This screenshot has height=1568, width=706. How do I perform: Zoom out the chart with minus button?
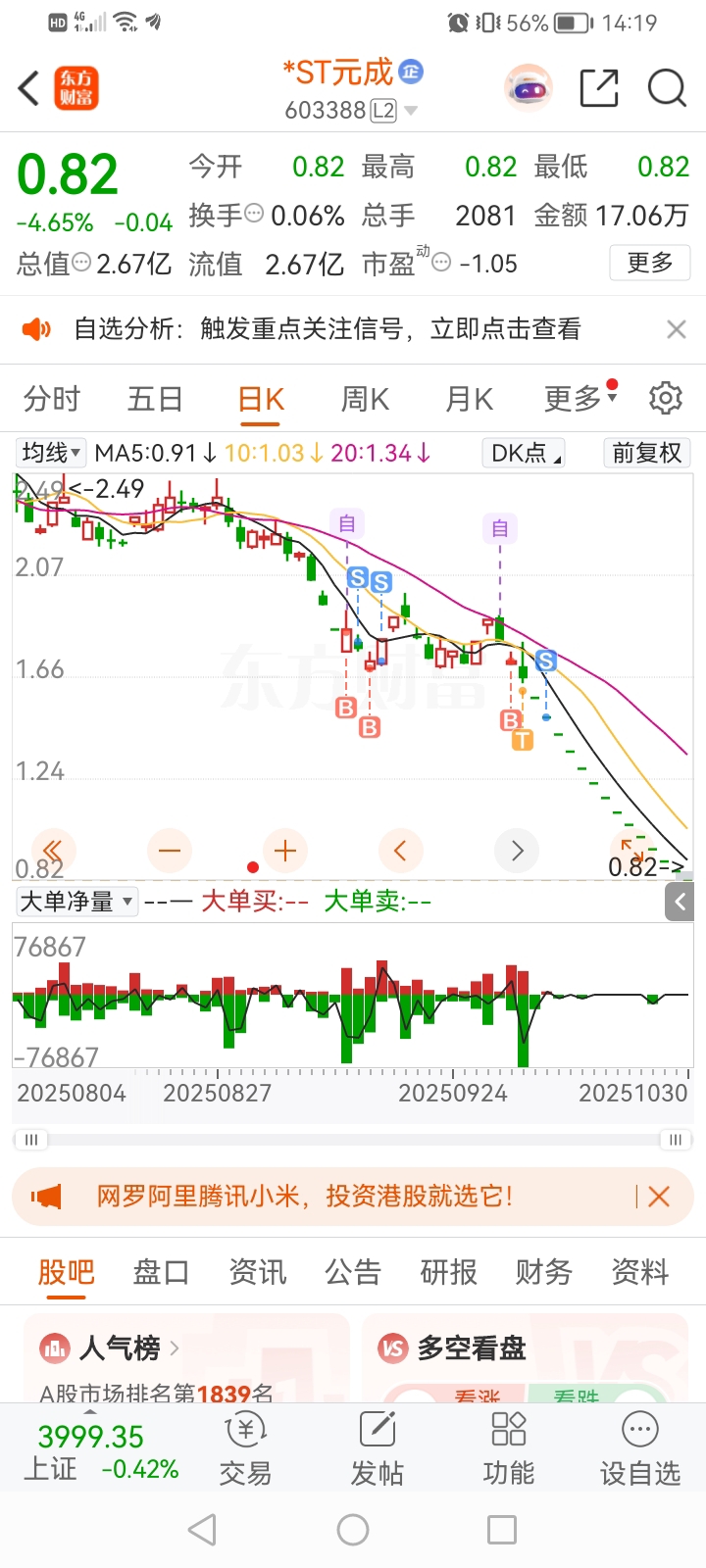click(170, 851)
